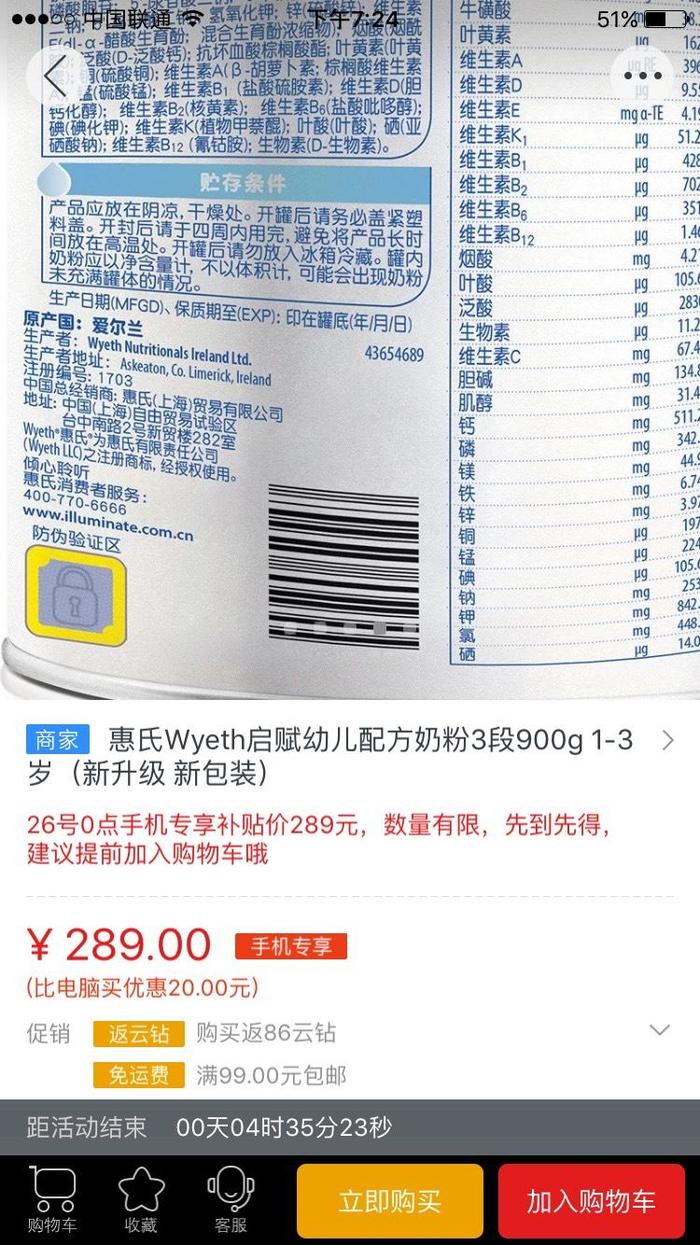Open the shopping cart tab
Screen dimensions: 700x1245
click(x=51, y=1200)
